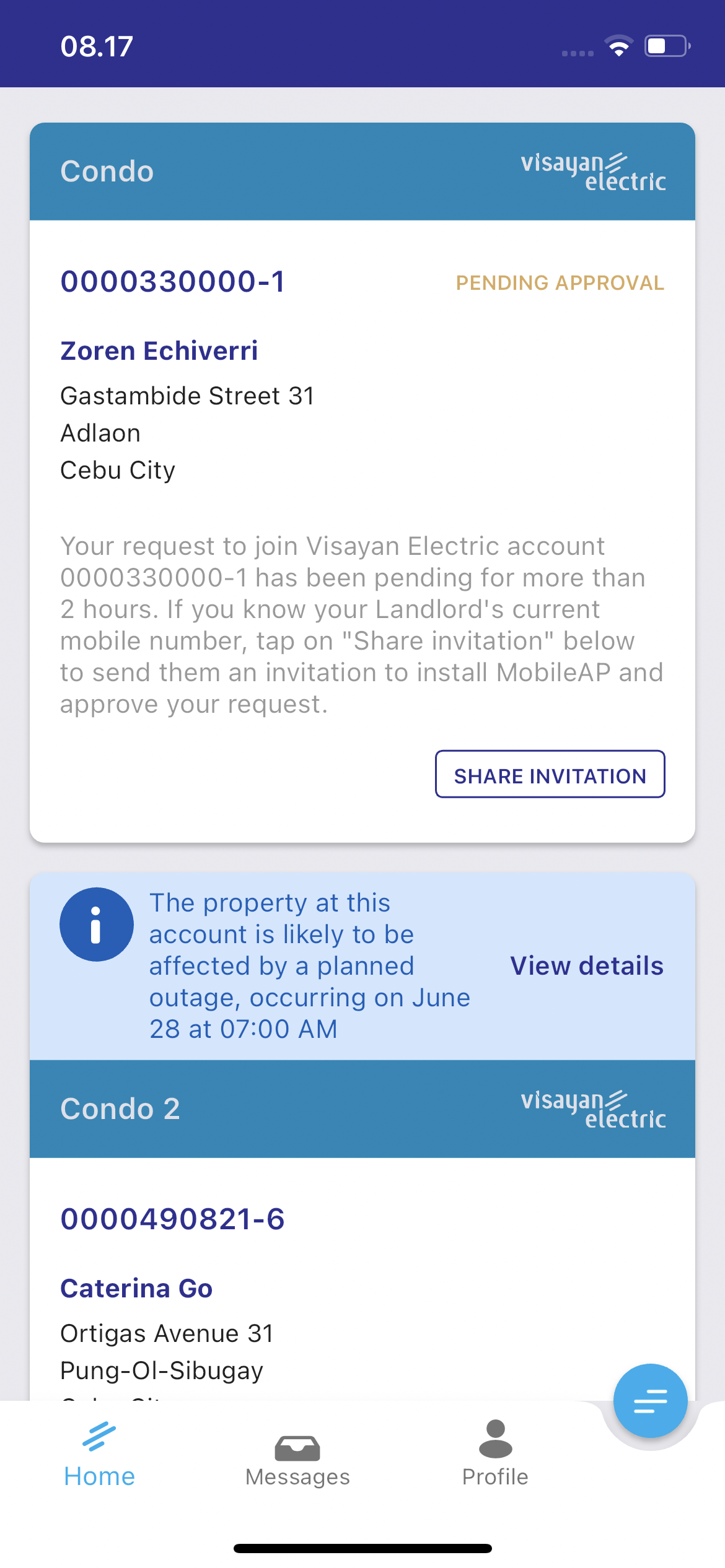Tap the SHARE INVITATION button
The height and width of the screenshot is (1568, 725).
549,775
